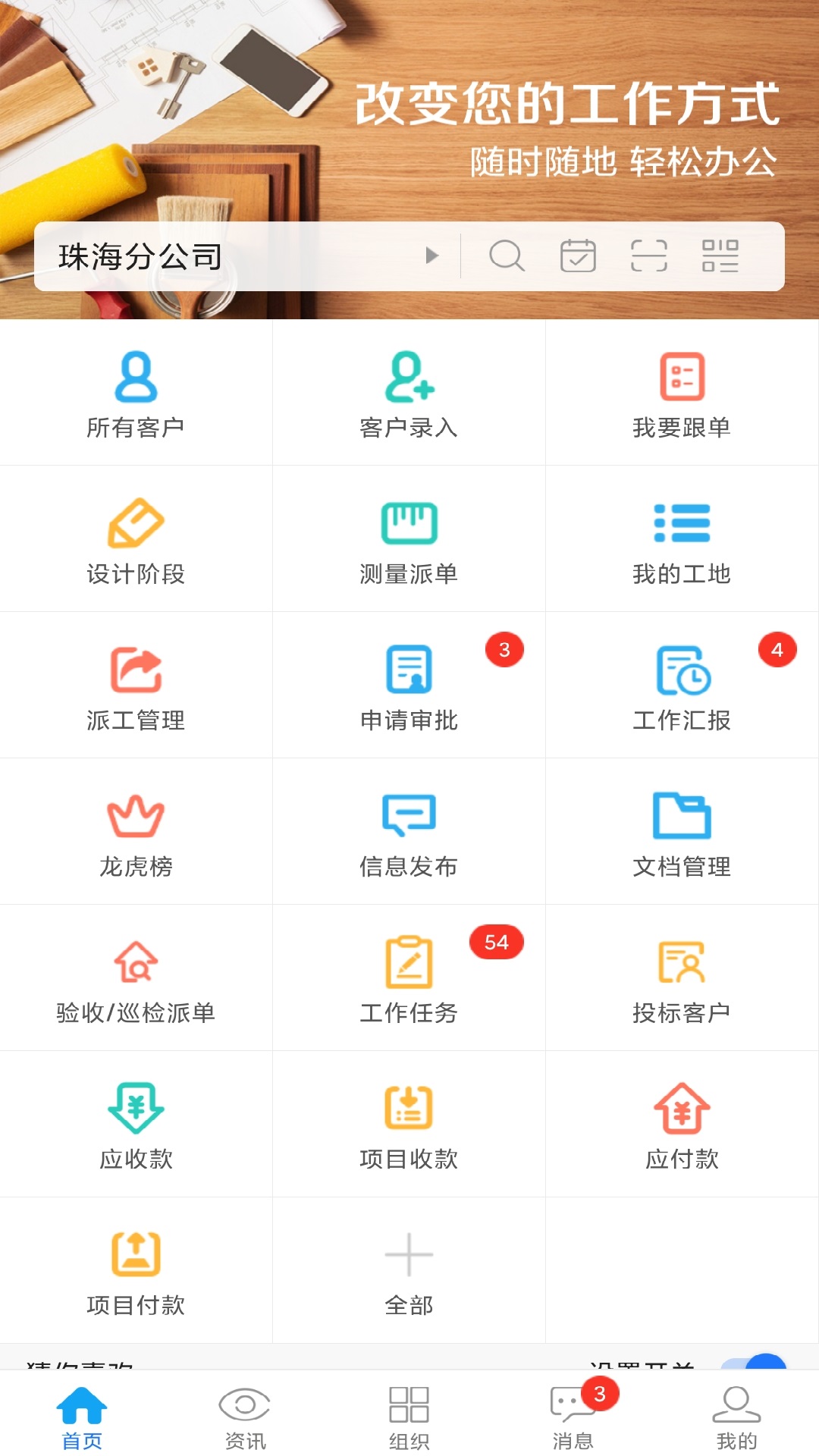
Task: Expand the 珠海分公司 branch selector arrow
Action: [432, 256]
